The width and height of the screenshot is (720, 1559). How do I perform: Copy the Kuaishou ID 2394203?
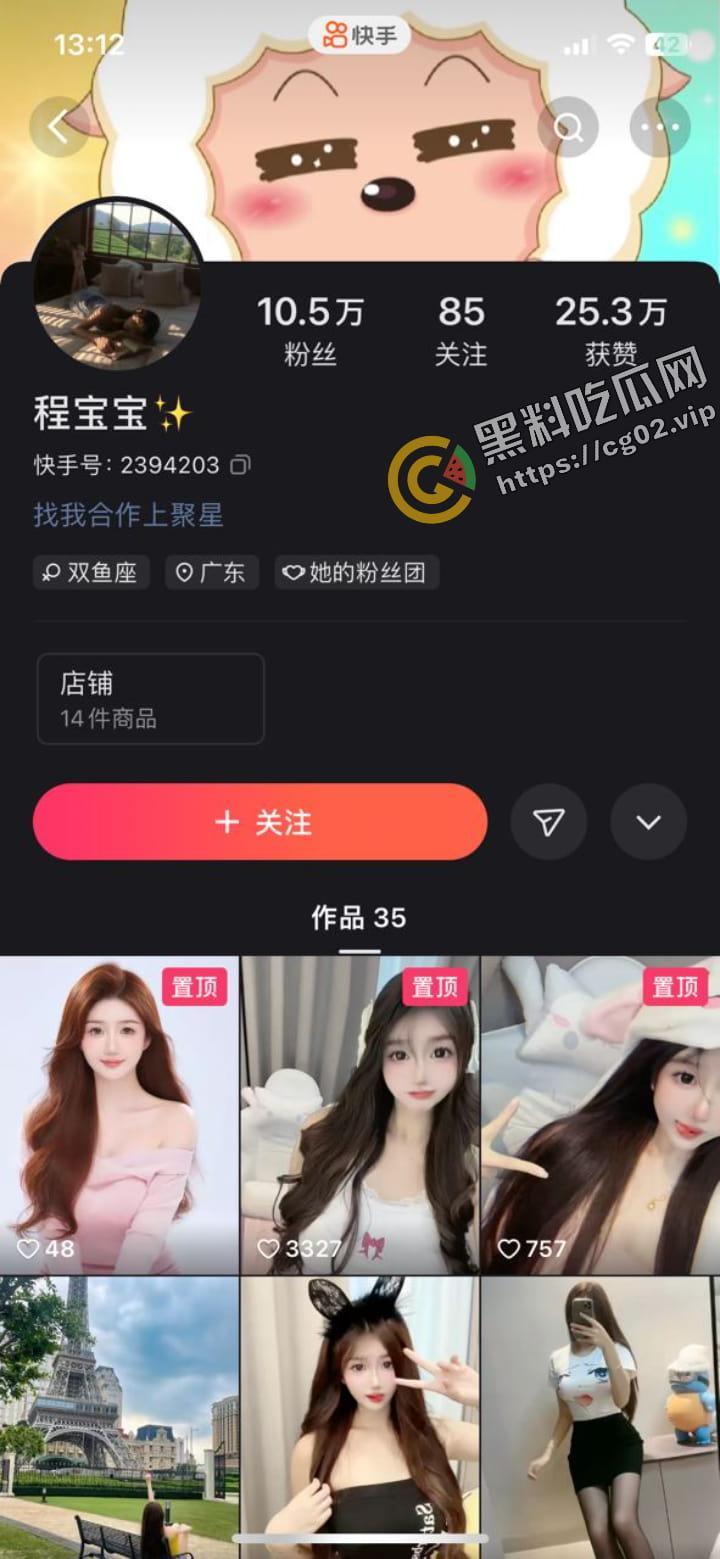click(240, 465)
